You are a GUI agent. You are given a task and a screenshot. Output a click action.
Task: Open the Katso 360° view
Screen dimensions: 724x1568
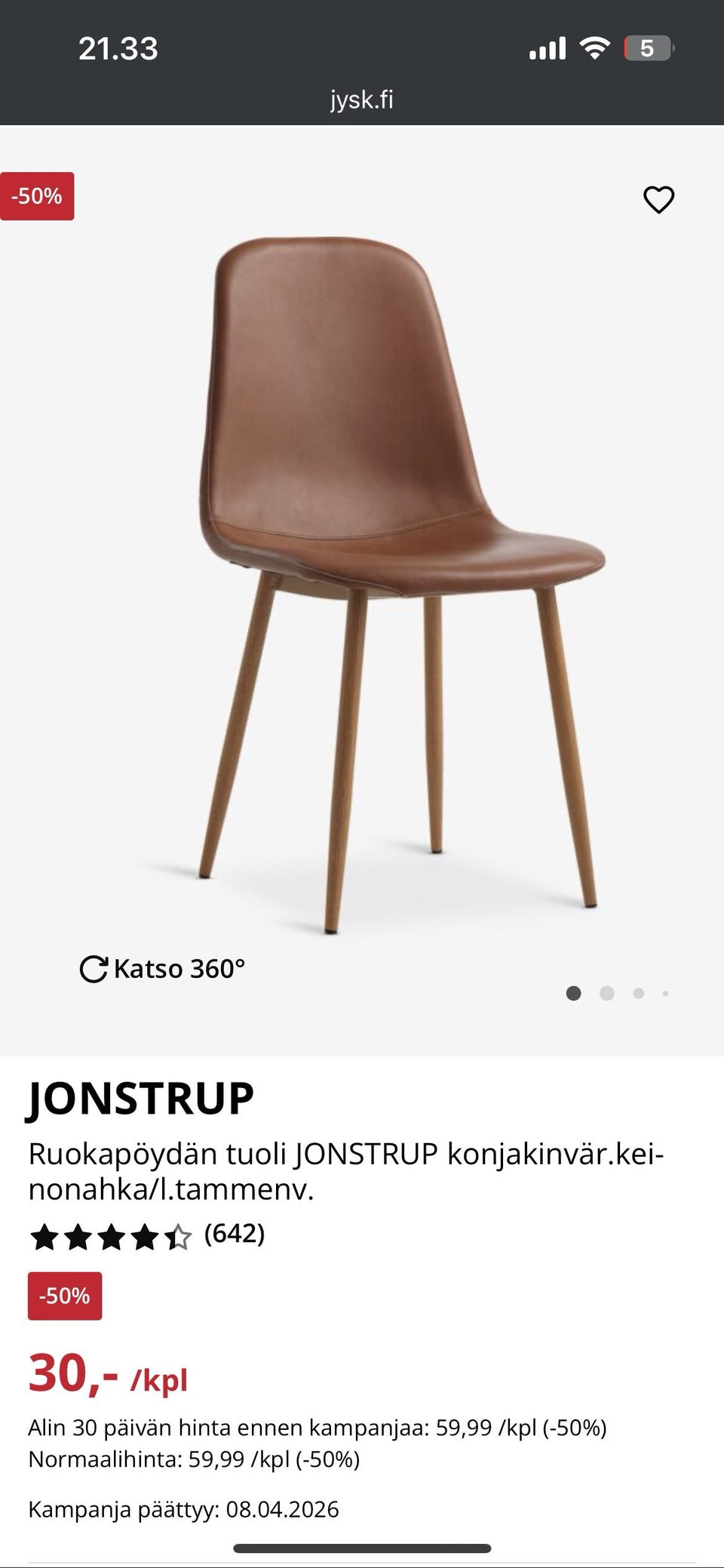coord(162,969)
